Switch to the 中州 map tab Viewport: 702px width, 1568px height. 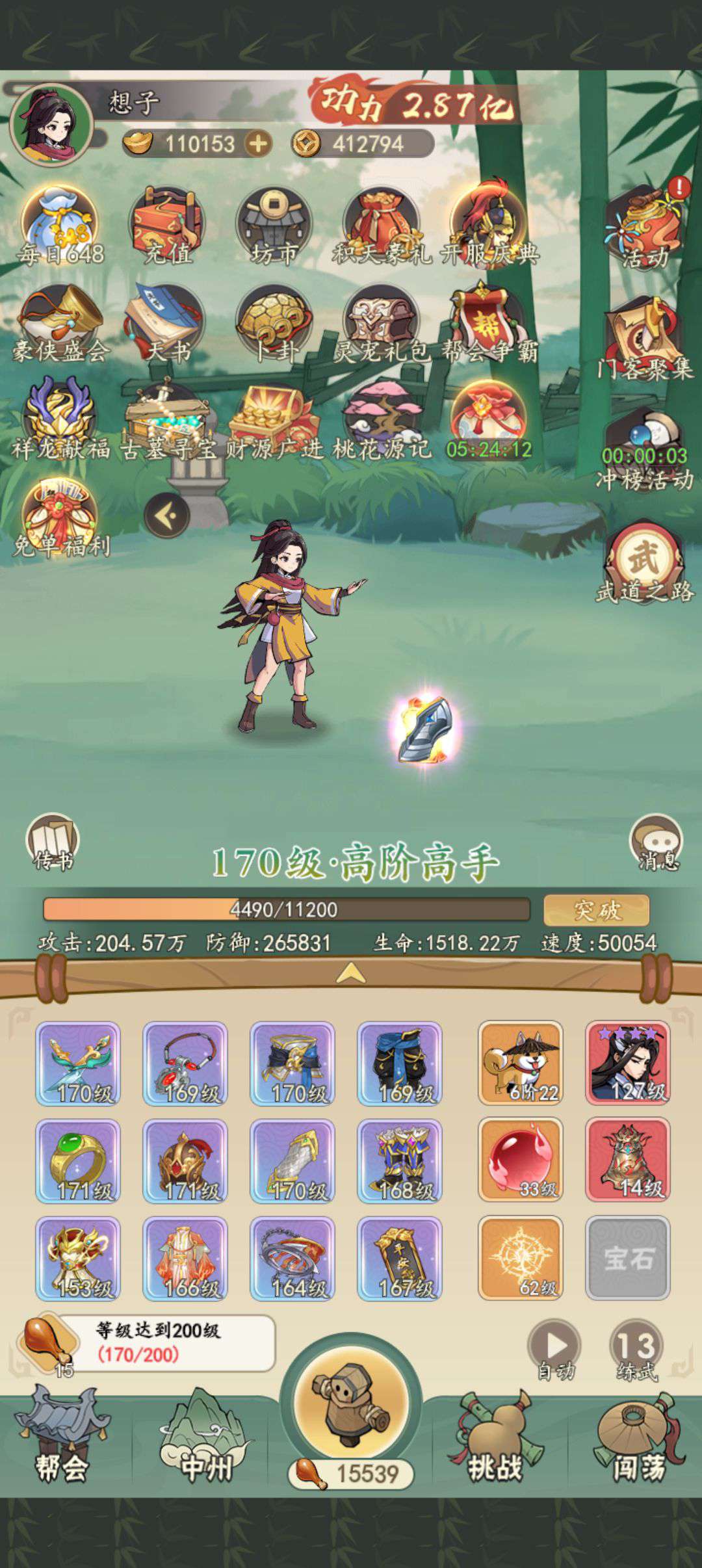[x=205, y=1435]
